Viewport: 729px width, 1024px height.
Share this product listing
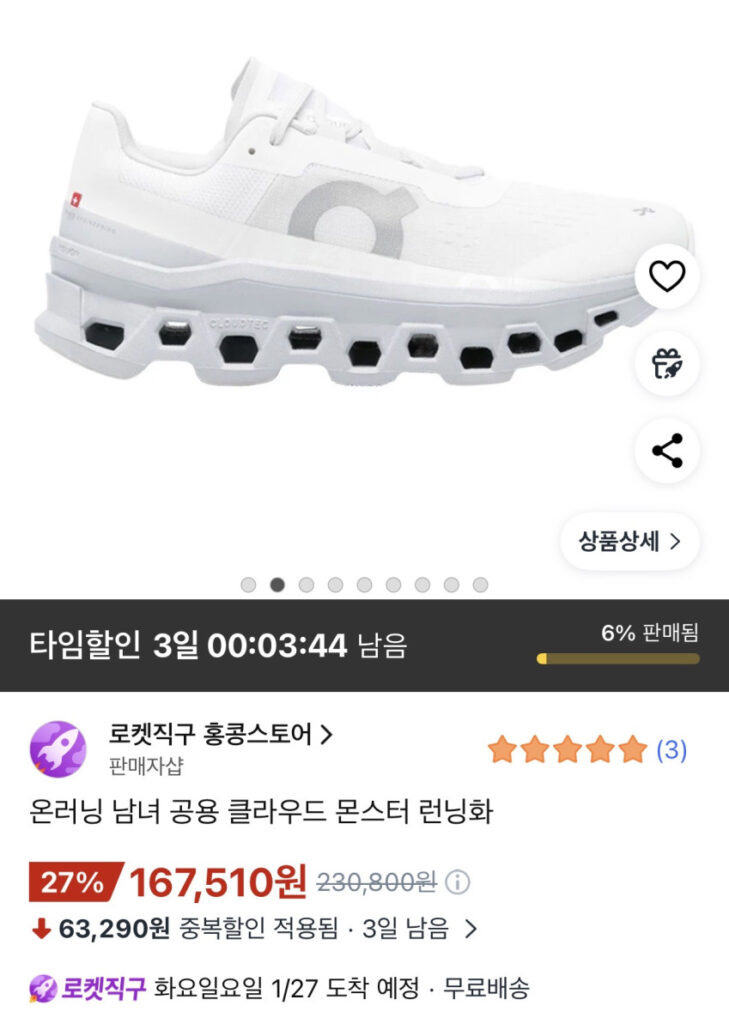click(x=667, y=451)
